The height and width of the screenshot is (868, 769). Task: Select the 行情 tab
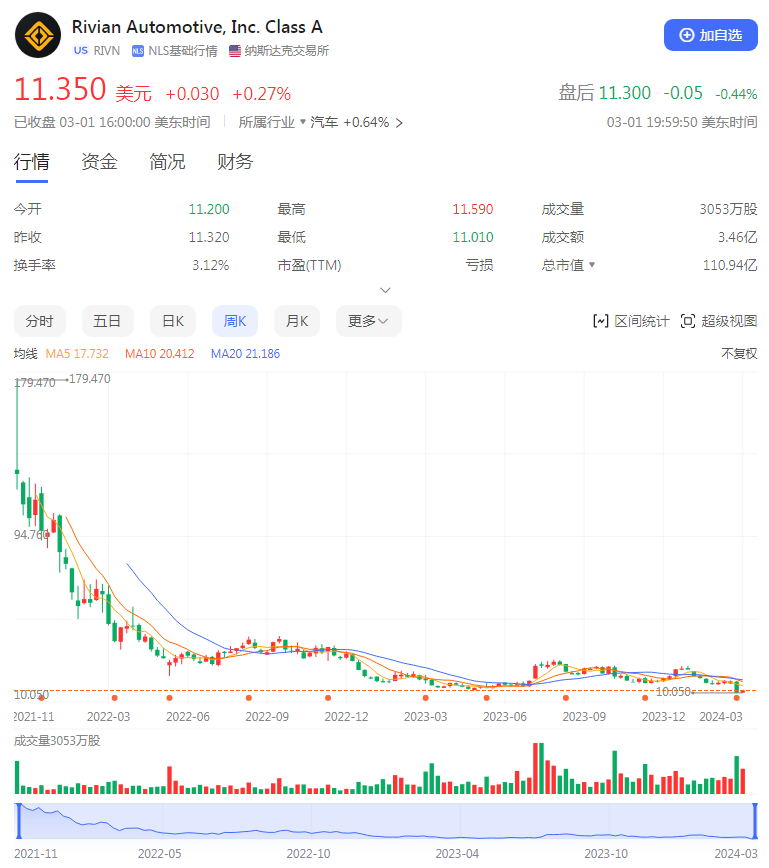(x=31, y=162)
